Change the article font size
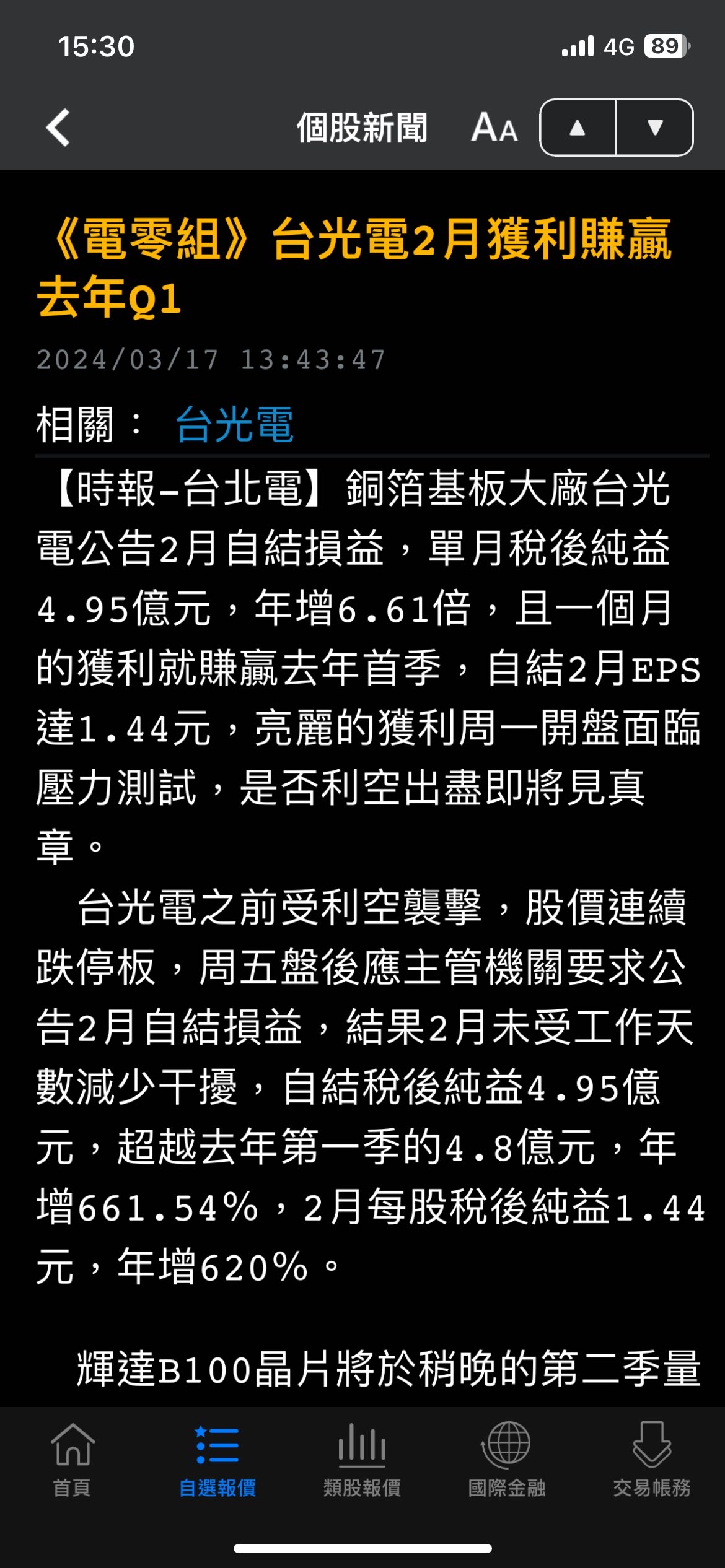 tap(494, 128)
